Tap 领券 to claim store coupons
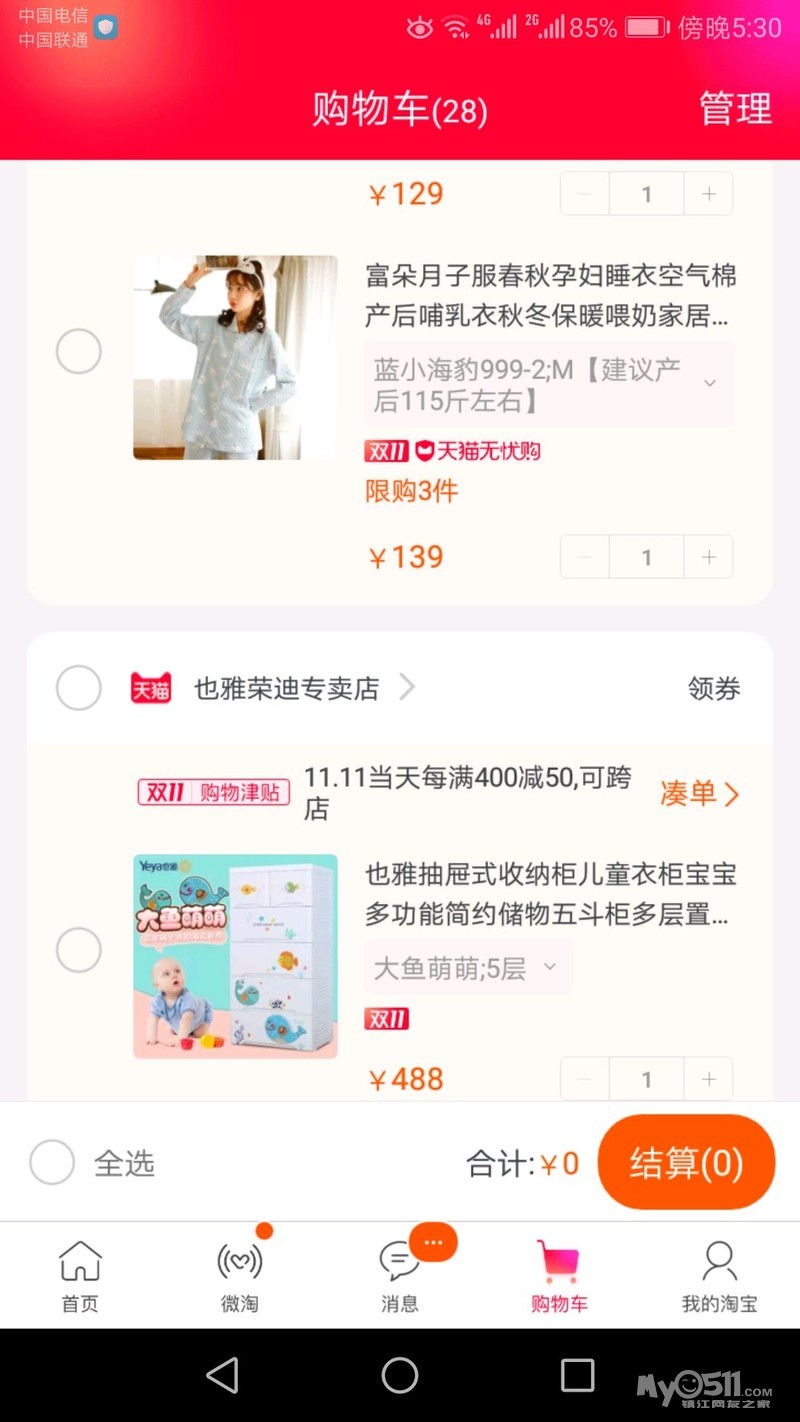 (714, 688)
